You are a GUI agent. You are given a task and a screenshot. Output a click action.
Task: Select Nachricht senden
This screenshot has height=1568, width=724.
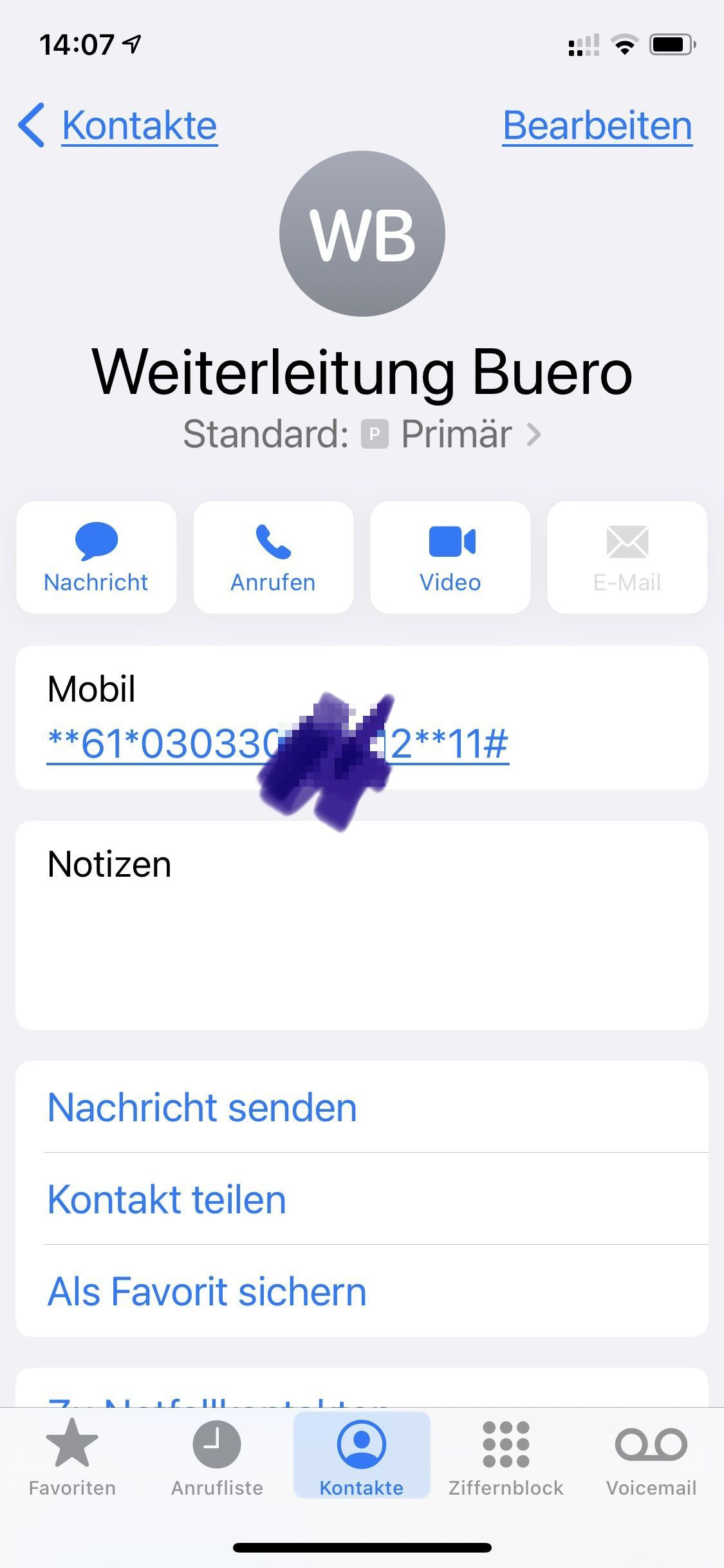[x=202, y=1107]
